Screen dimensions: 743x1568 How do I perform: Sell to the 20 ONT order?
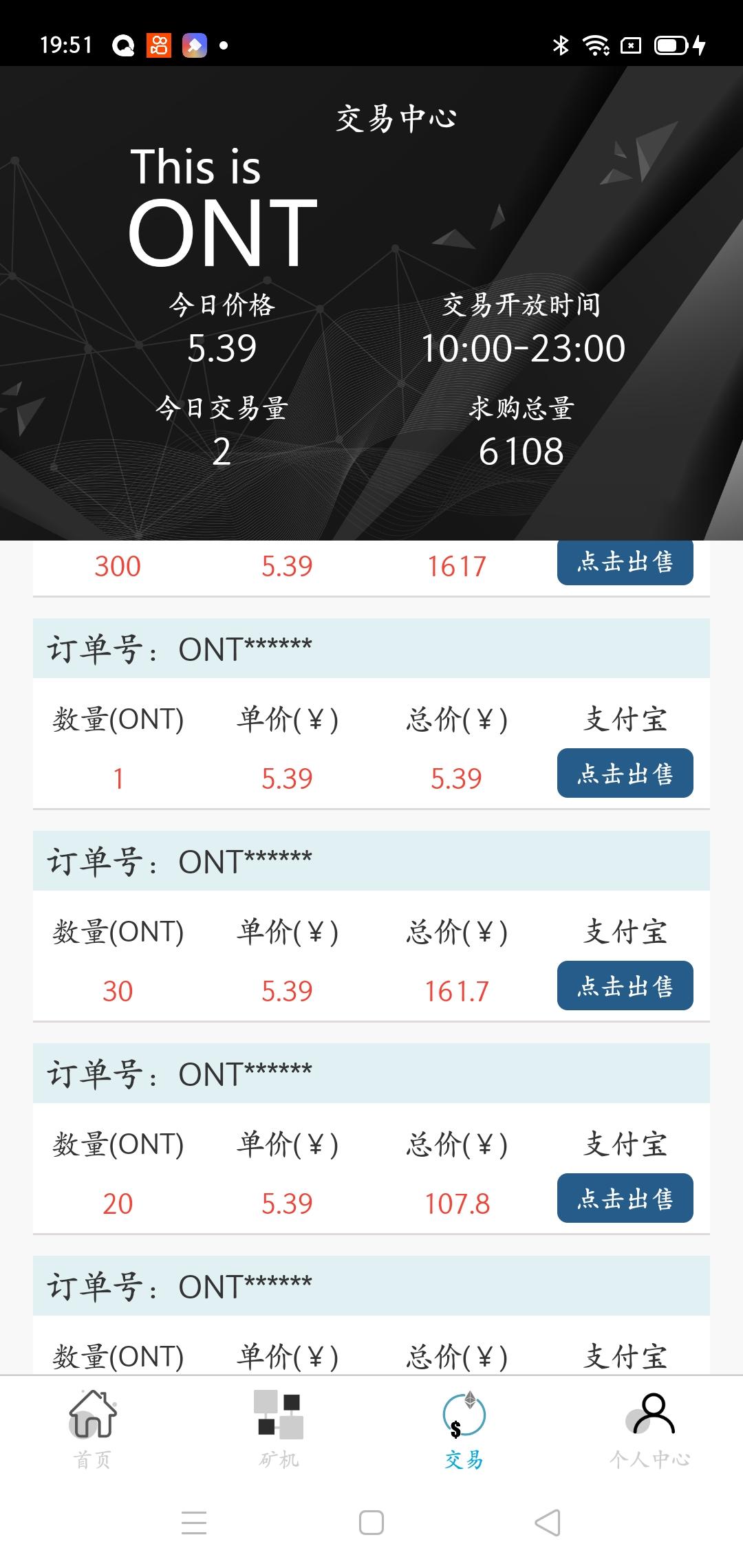(625, 1198)
